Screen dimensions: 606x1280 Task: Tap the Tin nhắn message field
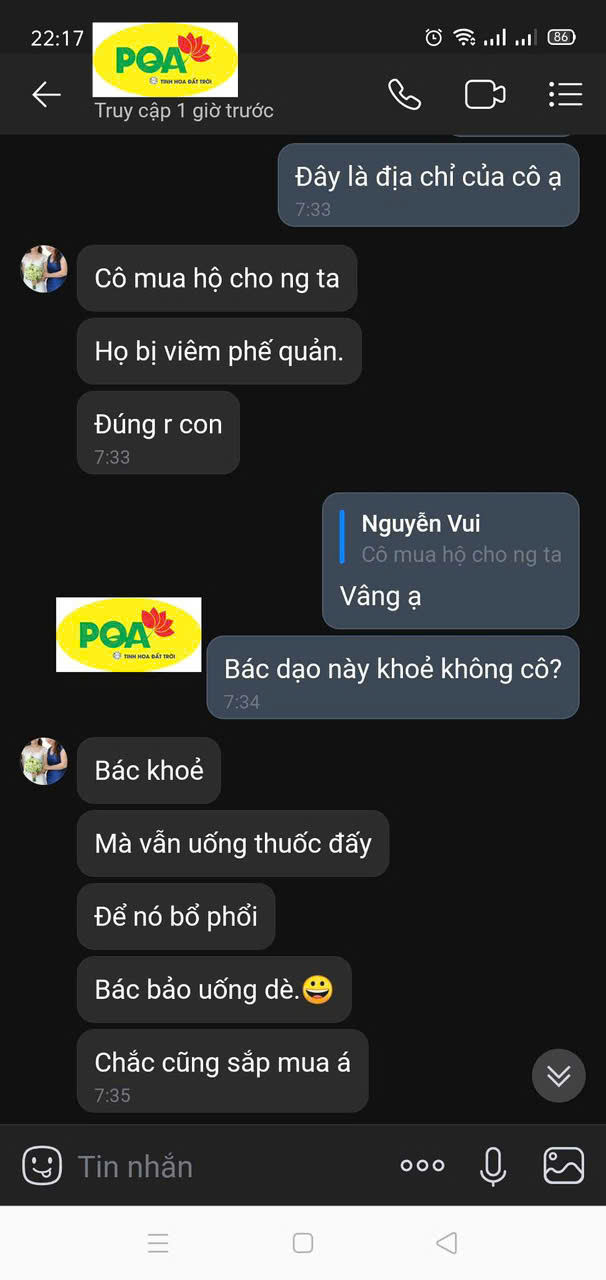[230, 1166]
